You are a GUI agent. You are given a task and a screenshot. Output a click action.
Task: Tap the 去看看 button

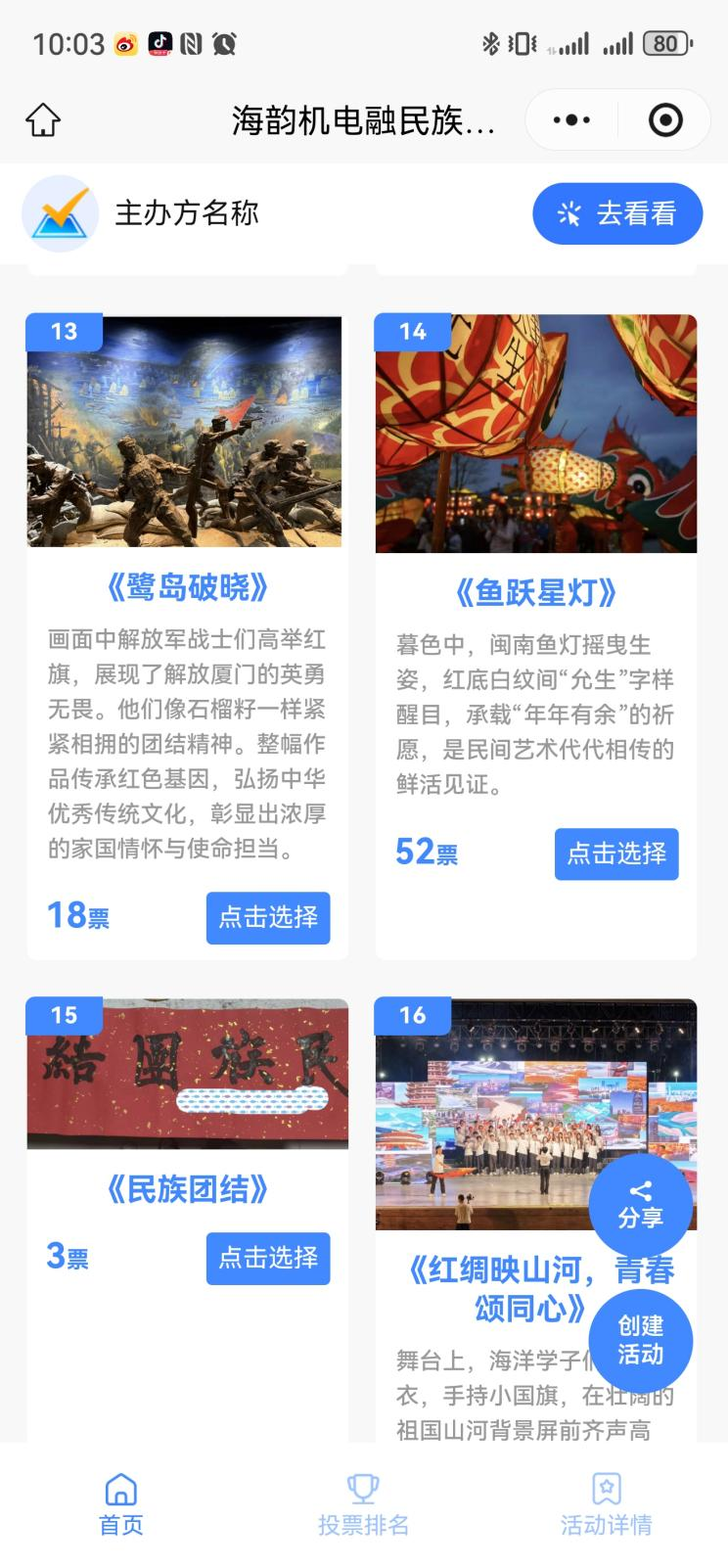pos(617,213)
